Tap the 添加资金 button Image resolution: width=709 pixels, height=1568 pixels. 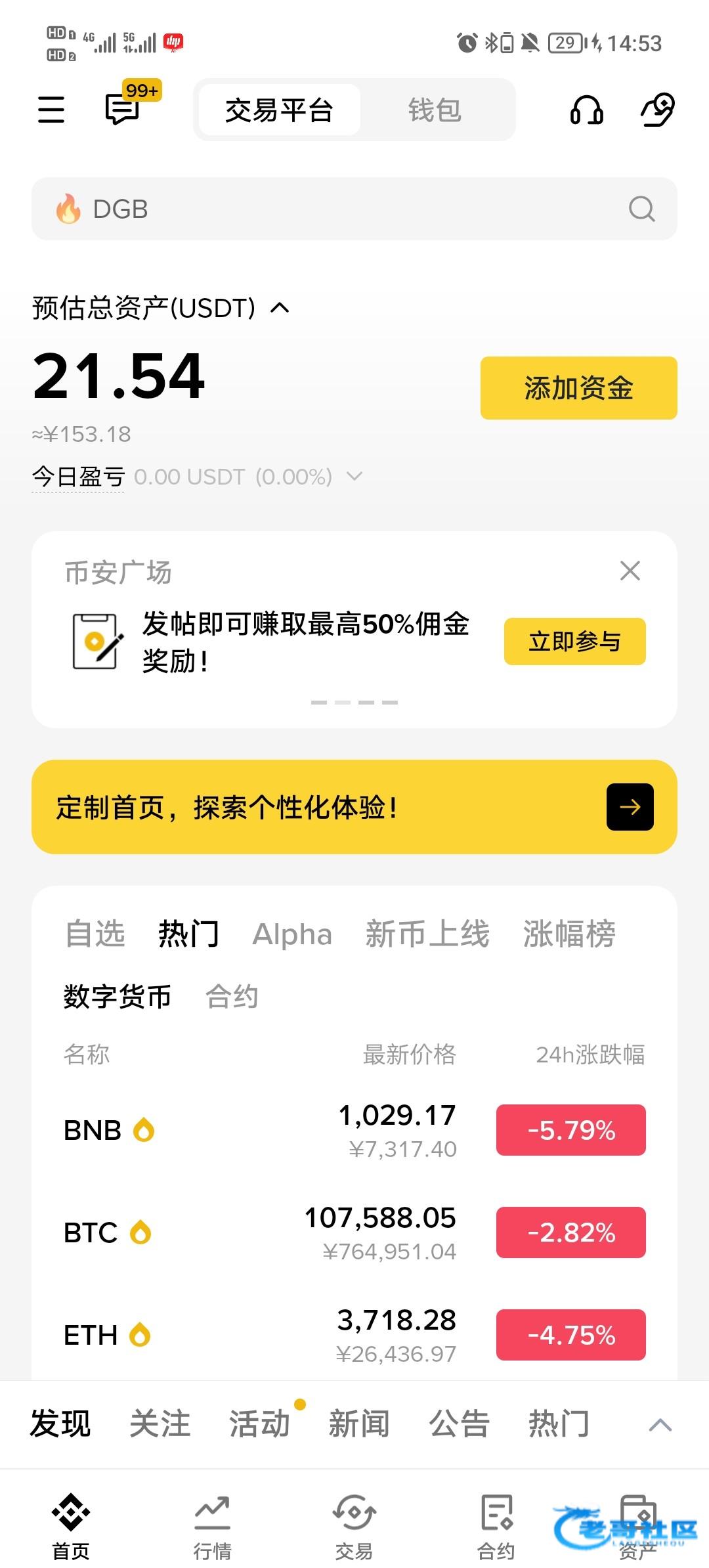[578, 388]
